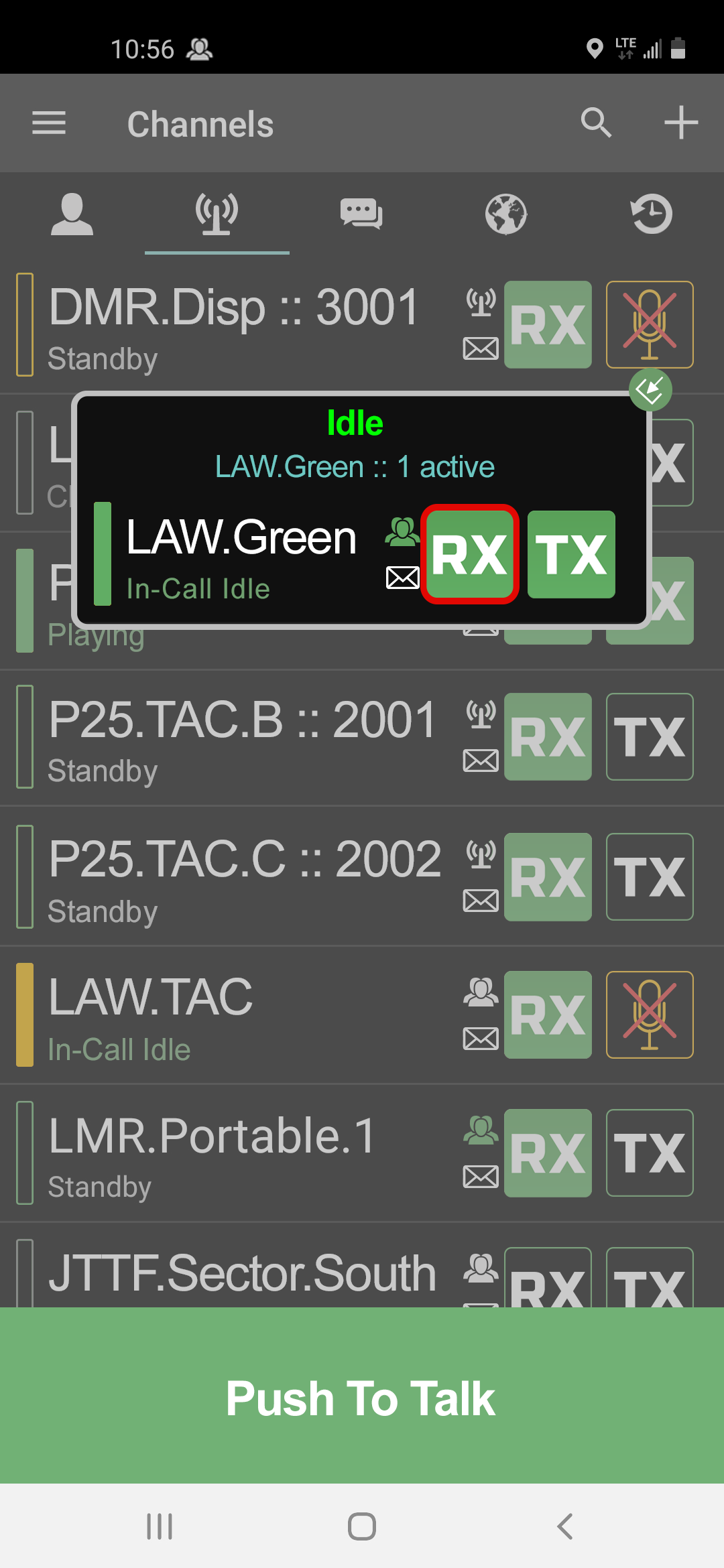Select the LAW.TAC channel row

tap(241, 1015)
